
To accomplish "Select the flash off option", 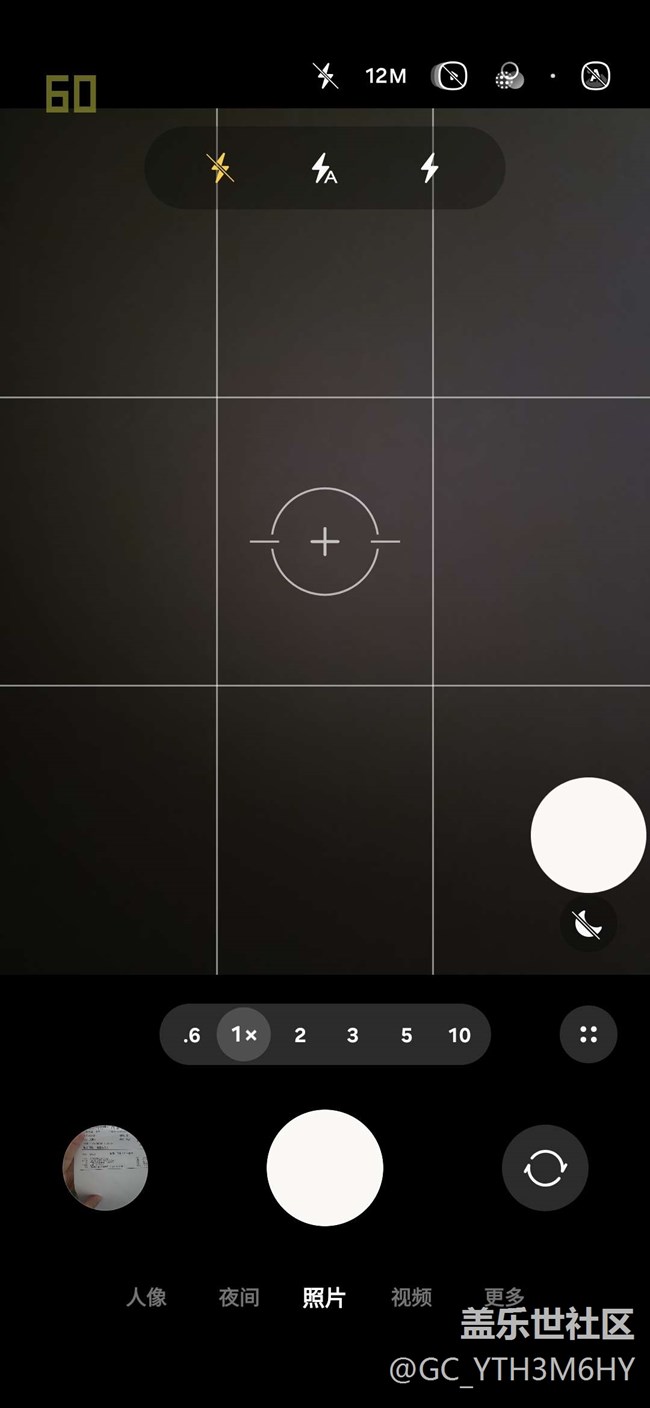I will point(221,168).
